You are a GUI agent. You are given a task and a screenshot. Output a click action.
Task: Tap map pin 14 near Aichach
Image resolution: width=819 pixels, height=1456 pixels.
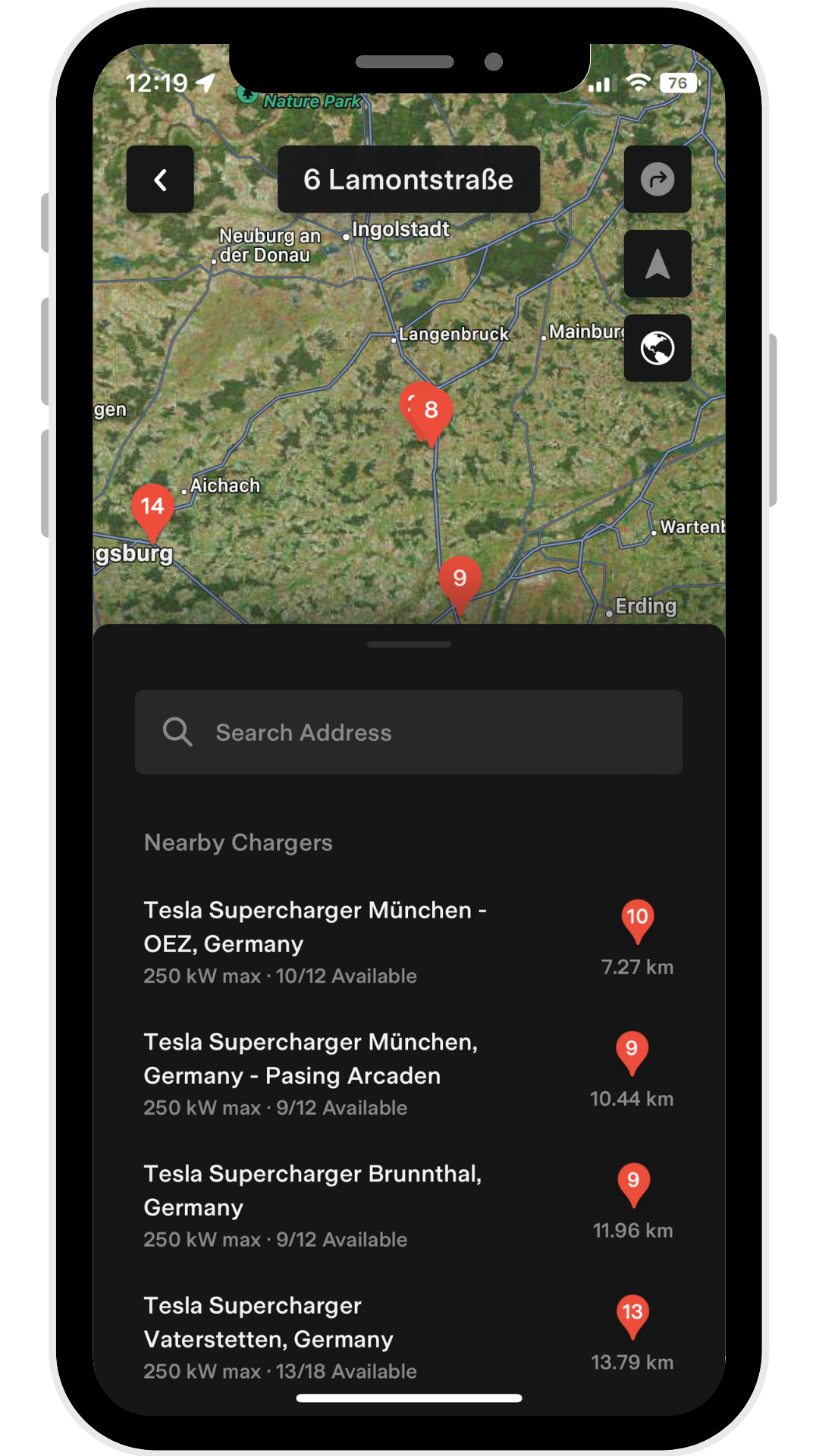tap(152, 510)
